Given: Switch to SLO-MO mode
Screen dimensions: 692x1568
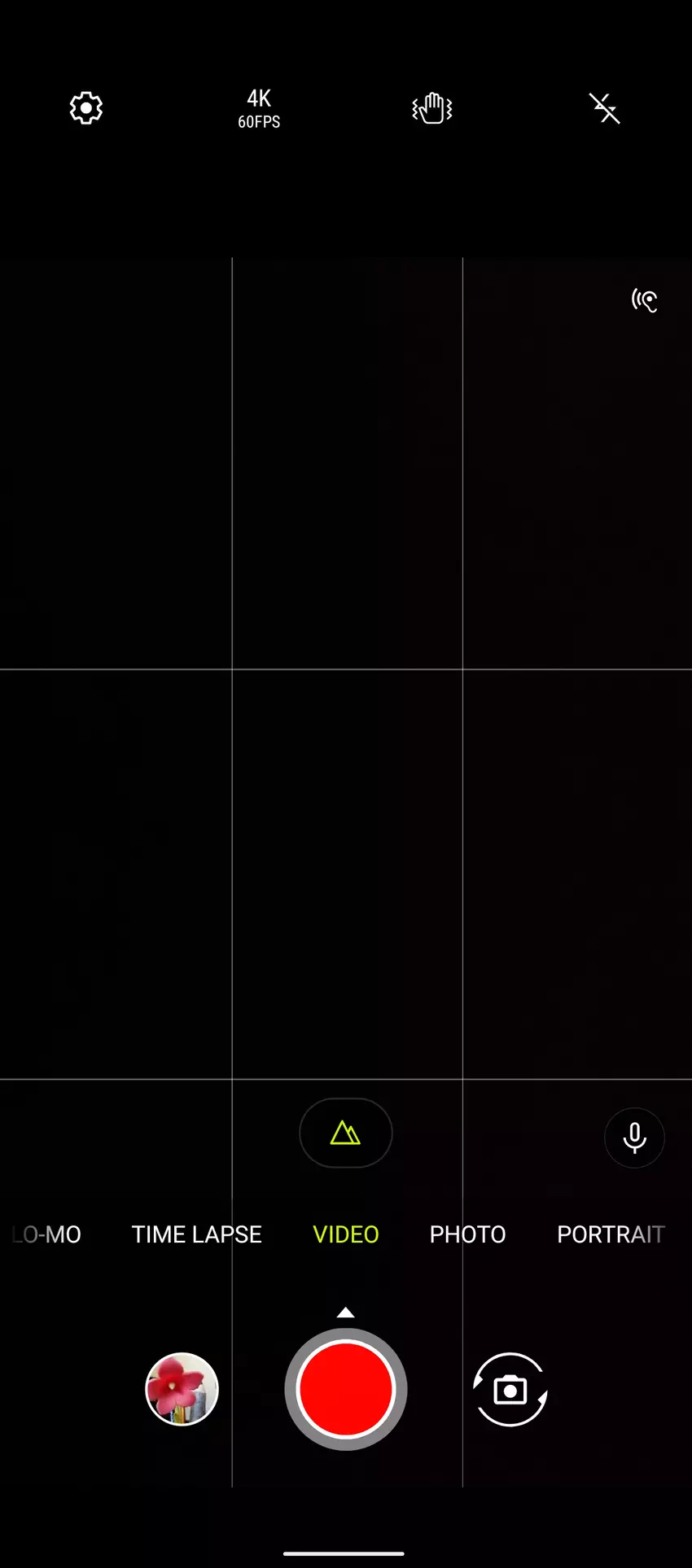Looking at the screenshot, I should pos(47,1234).
